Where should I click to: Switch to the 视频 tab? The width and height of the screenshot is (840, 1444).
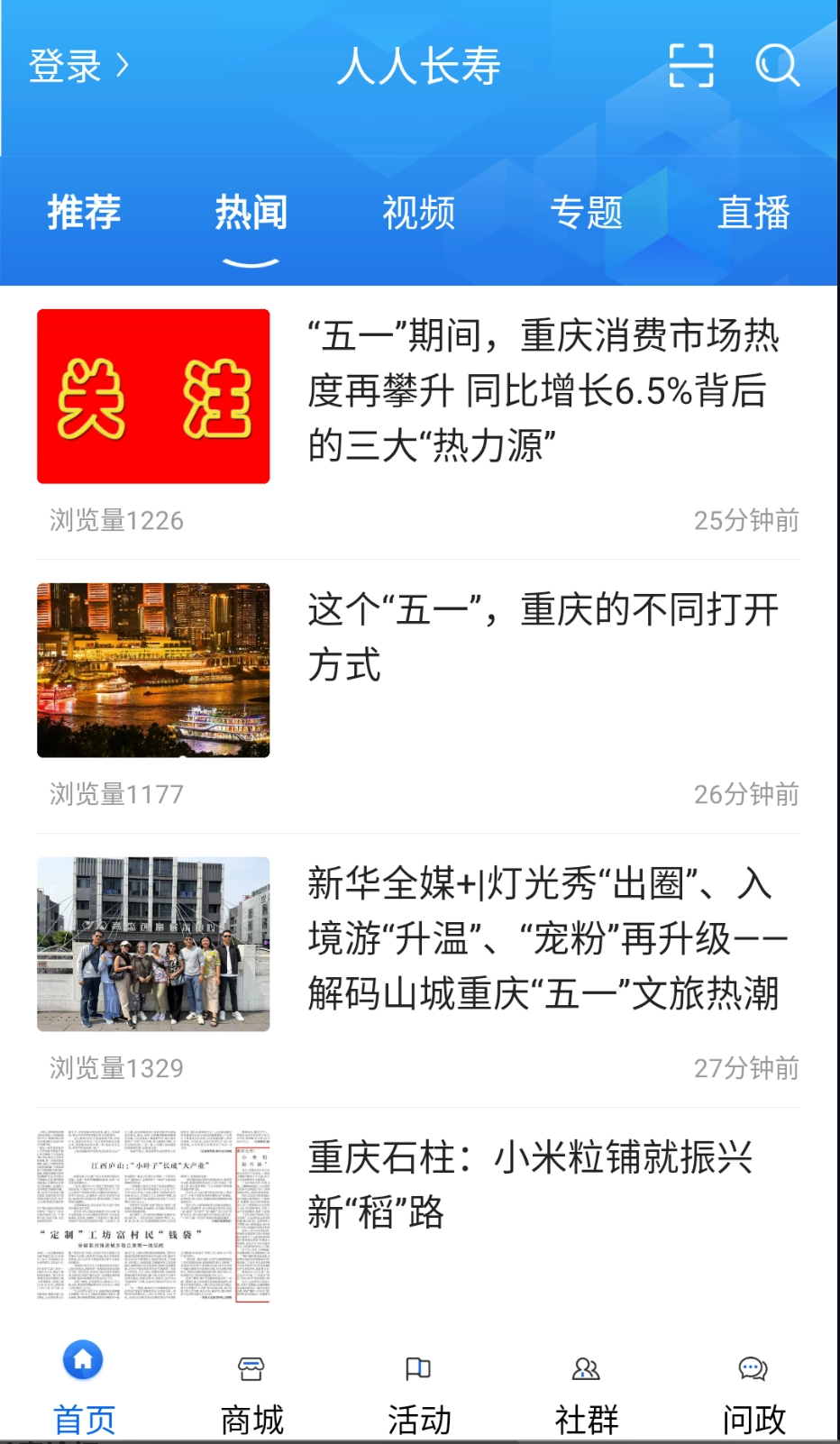coord(420,214)
